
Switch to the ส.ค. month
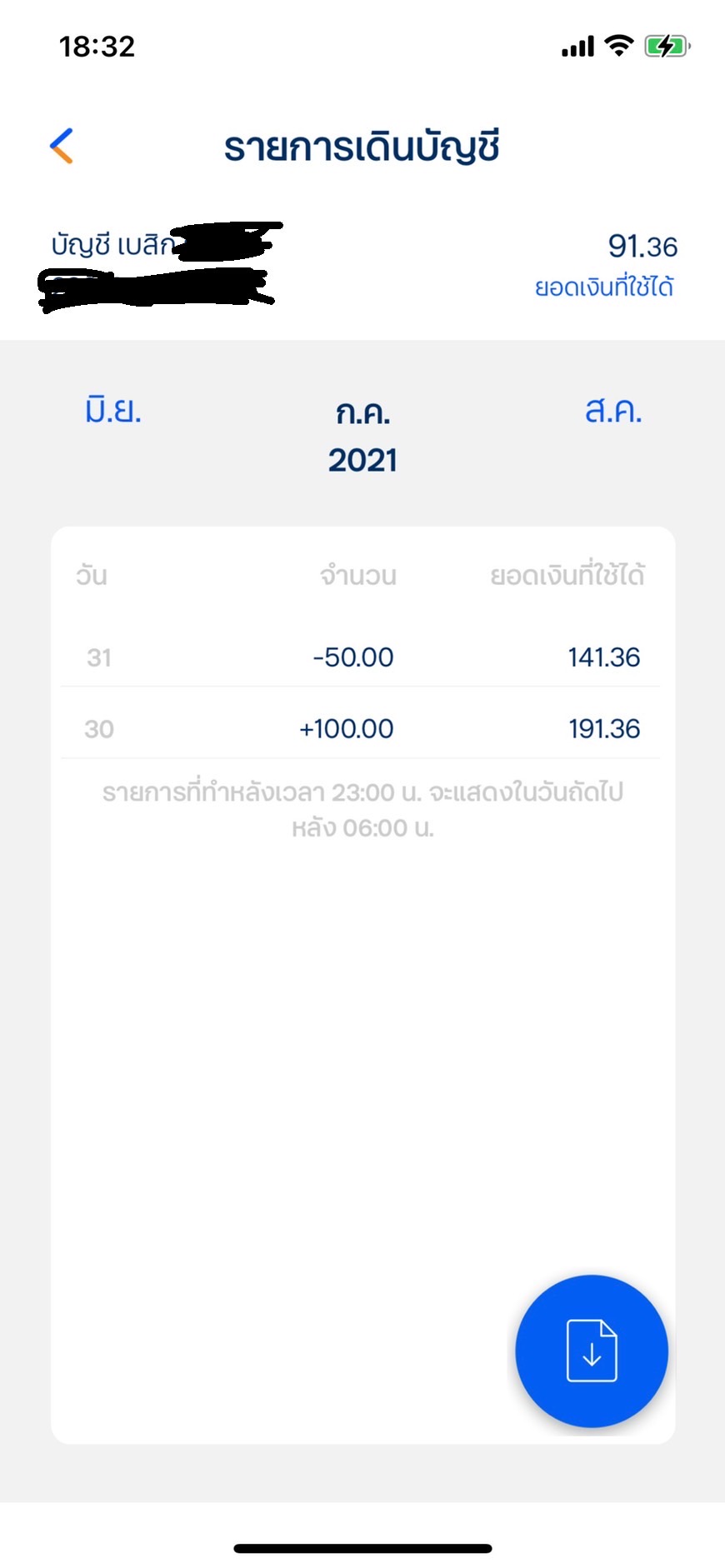(x=613, y=410)
